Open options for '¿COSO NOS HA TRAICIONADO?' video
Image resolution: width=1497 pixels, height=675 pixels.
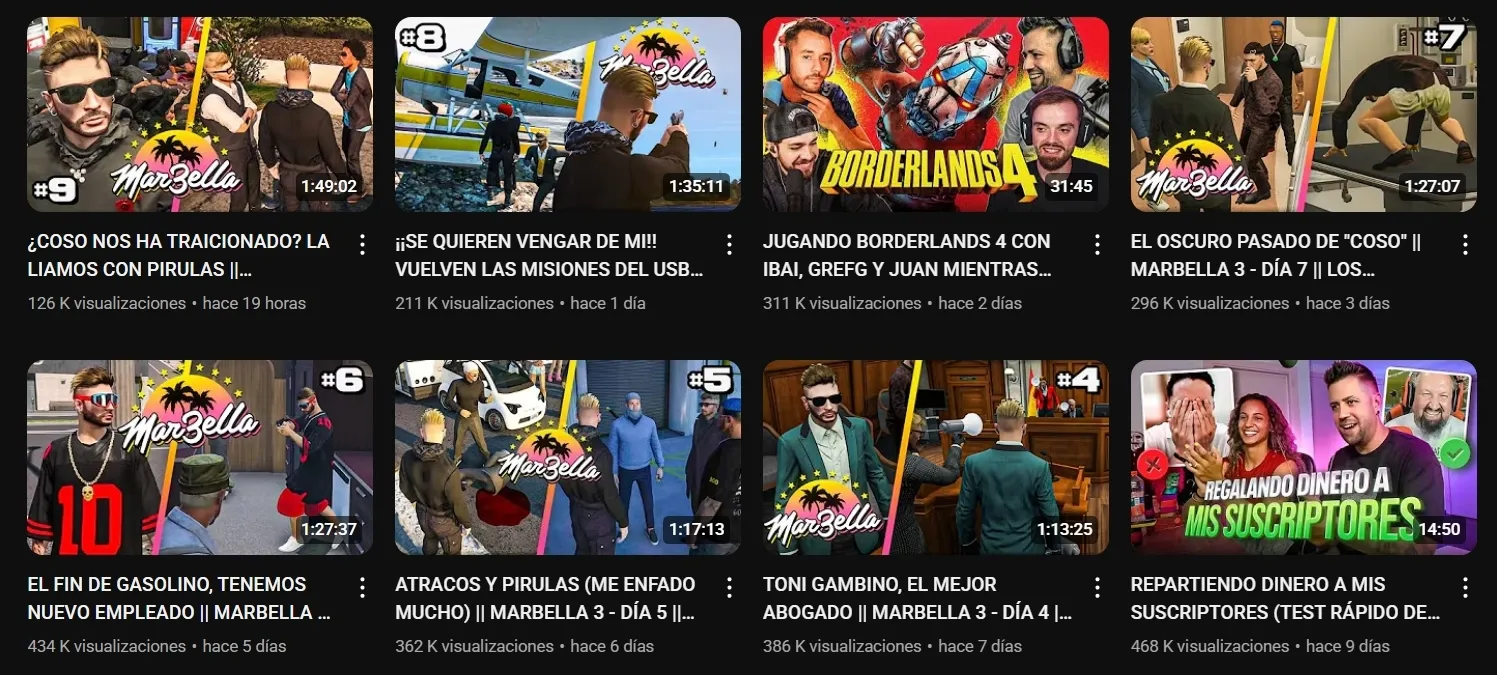coord(362,244)
